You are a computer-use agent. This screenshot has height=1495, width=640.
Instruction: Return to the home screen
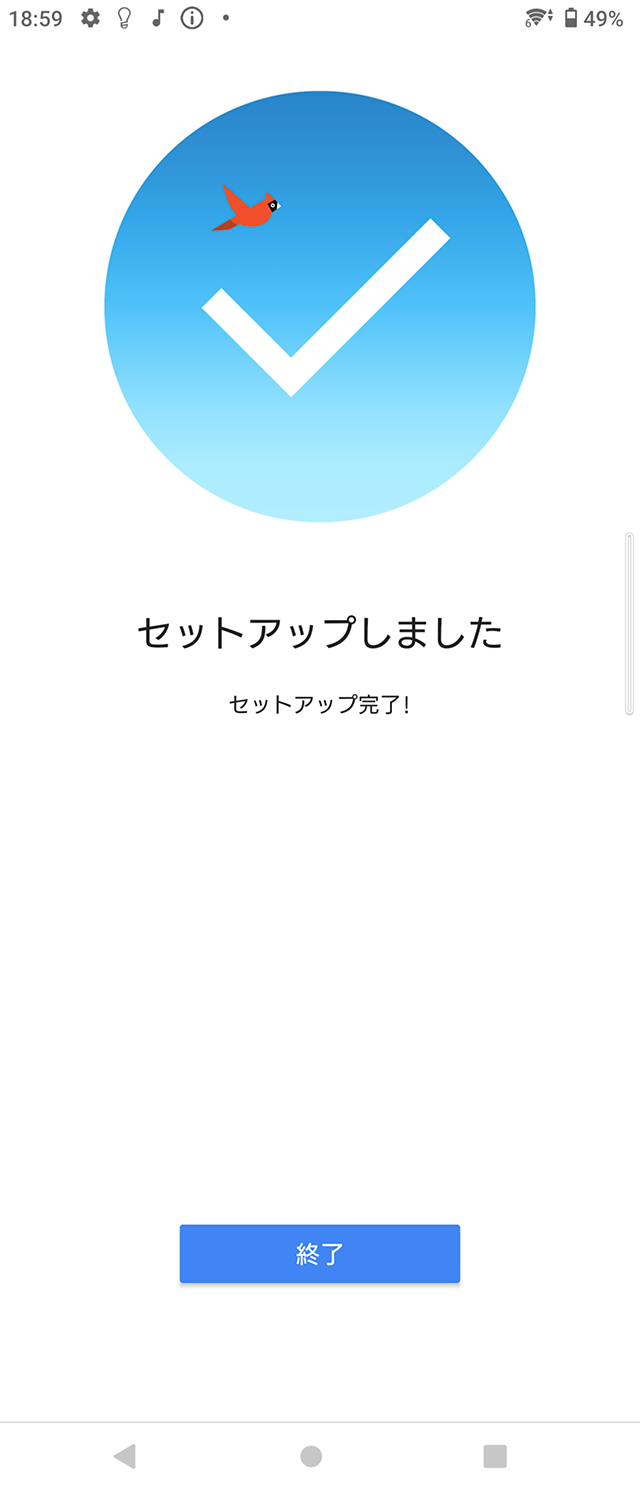tap(311, 1456)
